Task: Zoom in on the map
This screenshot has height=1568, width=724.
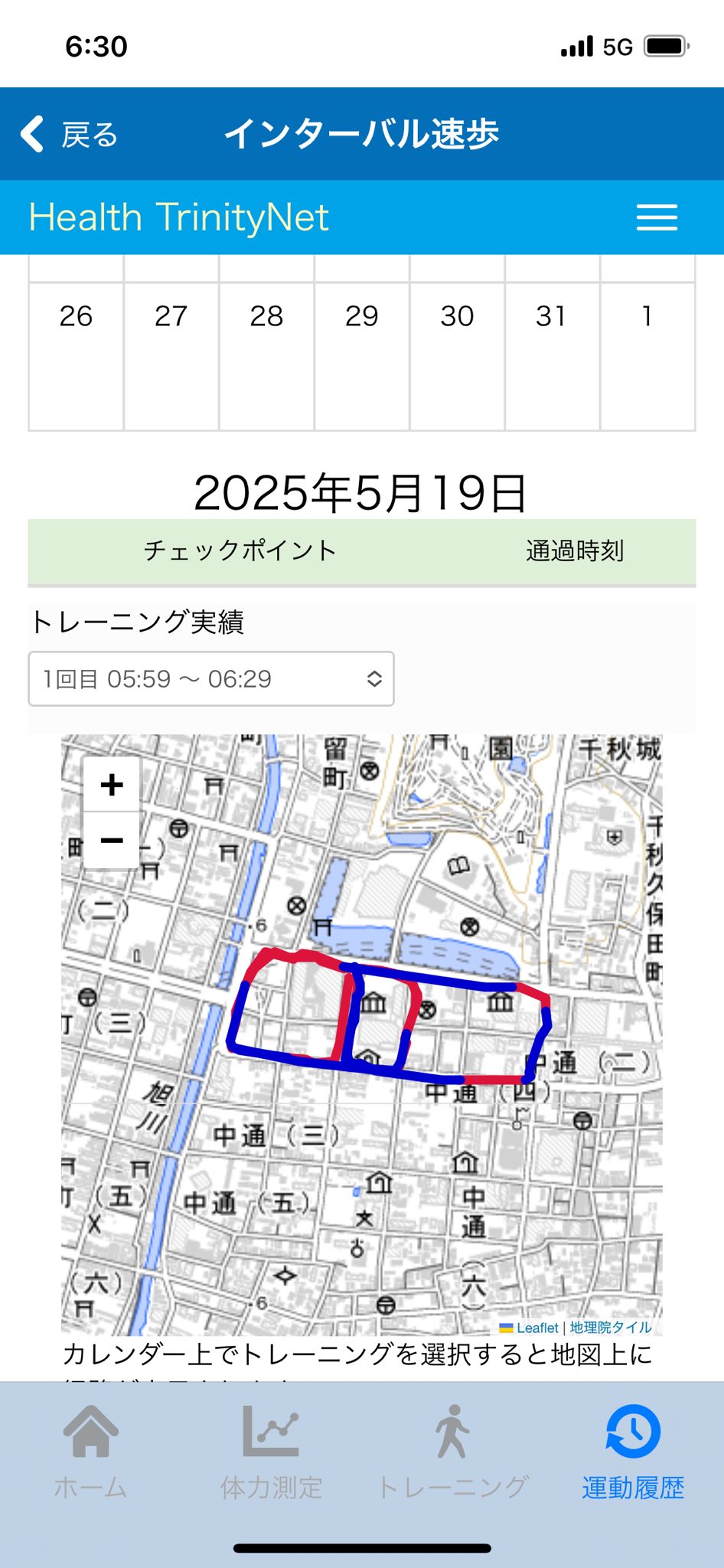Action: point(112,785)
